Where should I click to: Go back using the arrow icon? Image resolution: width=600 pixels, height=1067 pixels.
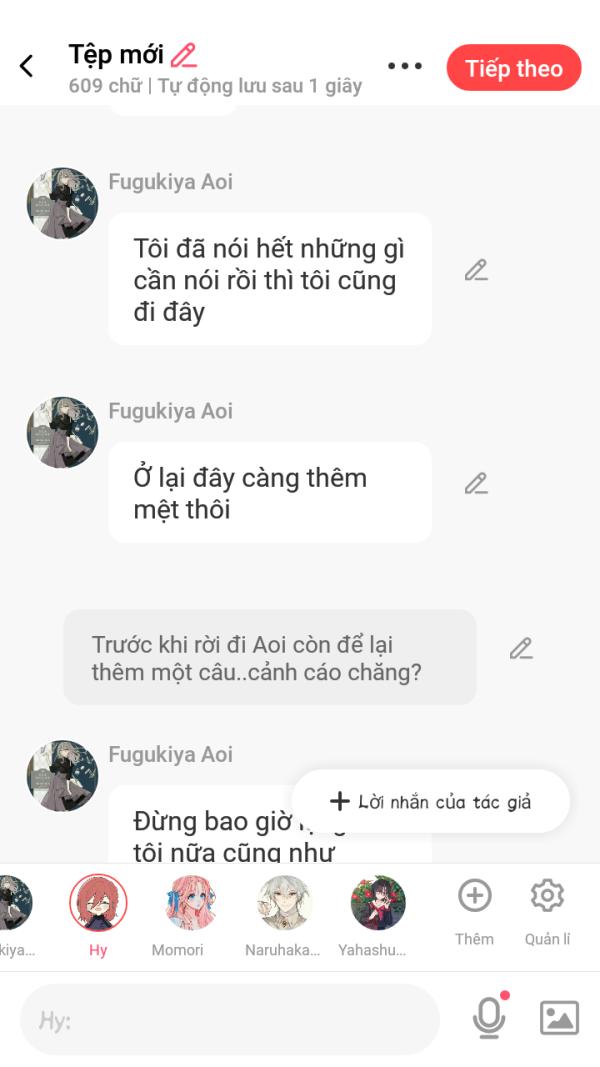pos(26,67)
